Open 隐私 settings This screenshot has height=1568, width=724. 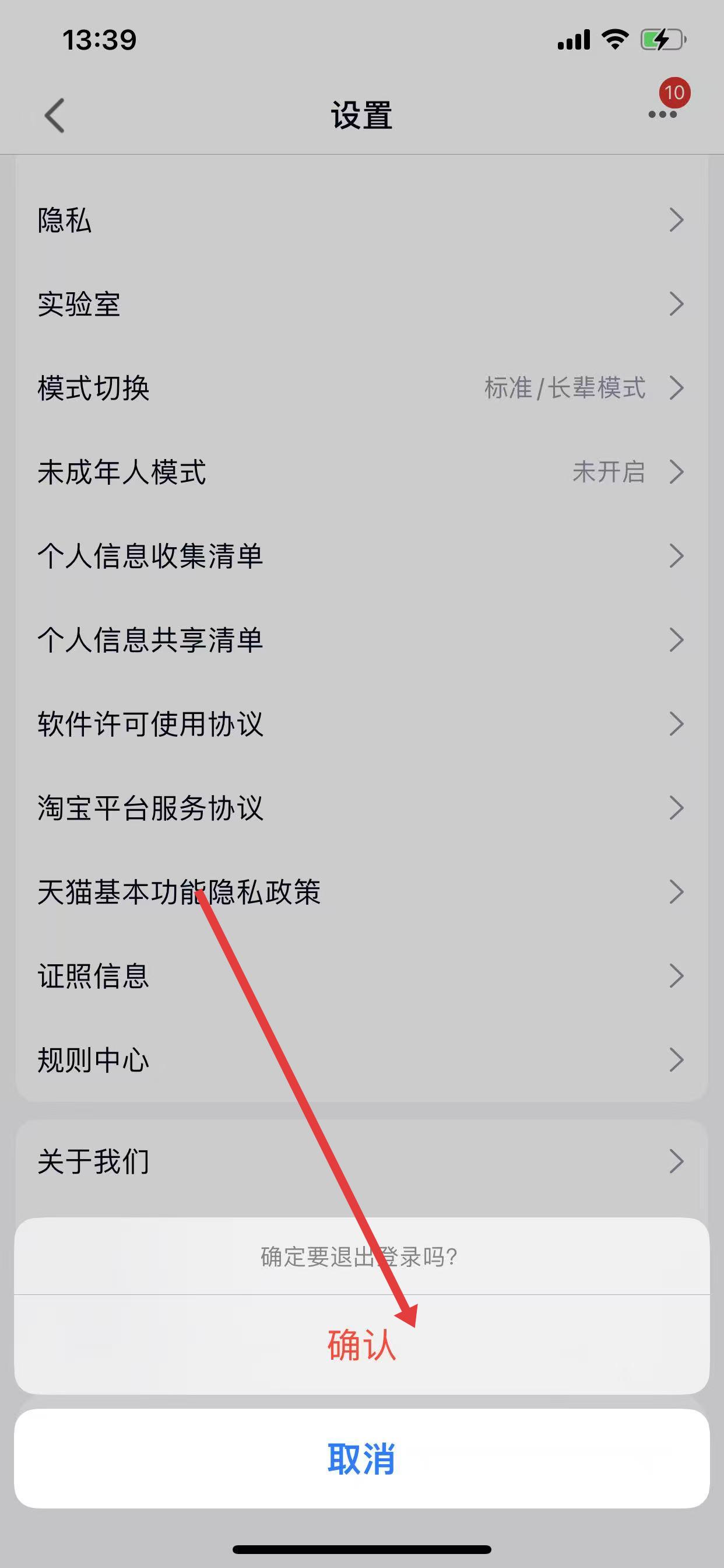[361, 220]
